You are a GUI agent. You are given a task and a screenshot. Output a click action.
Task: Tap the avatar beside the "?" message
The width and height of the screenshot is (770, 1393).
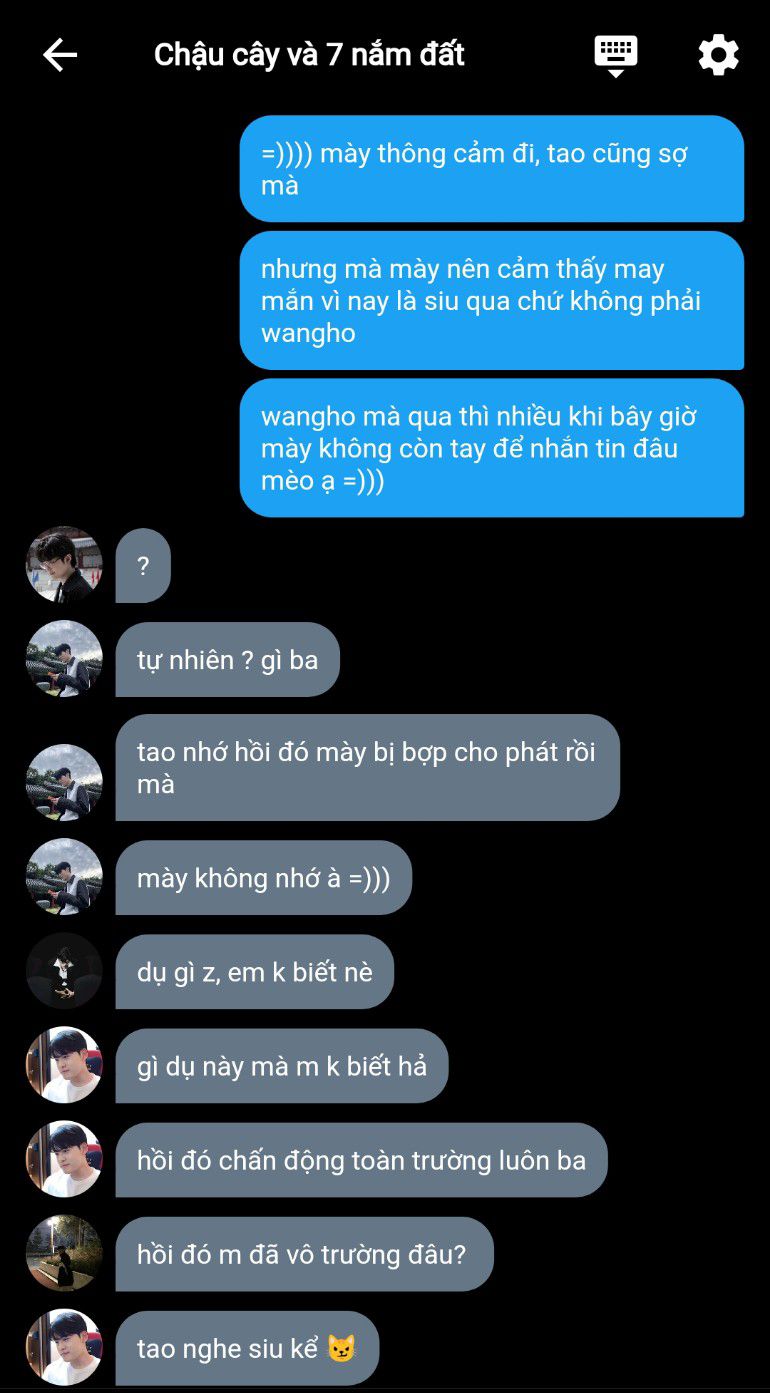pos(64,565)
